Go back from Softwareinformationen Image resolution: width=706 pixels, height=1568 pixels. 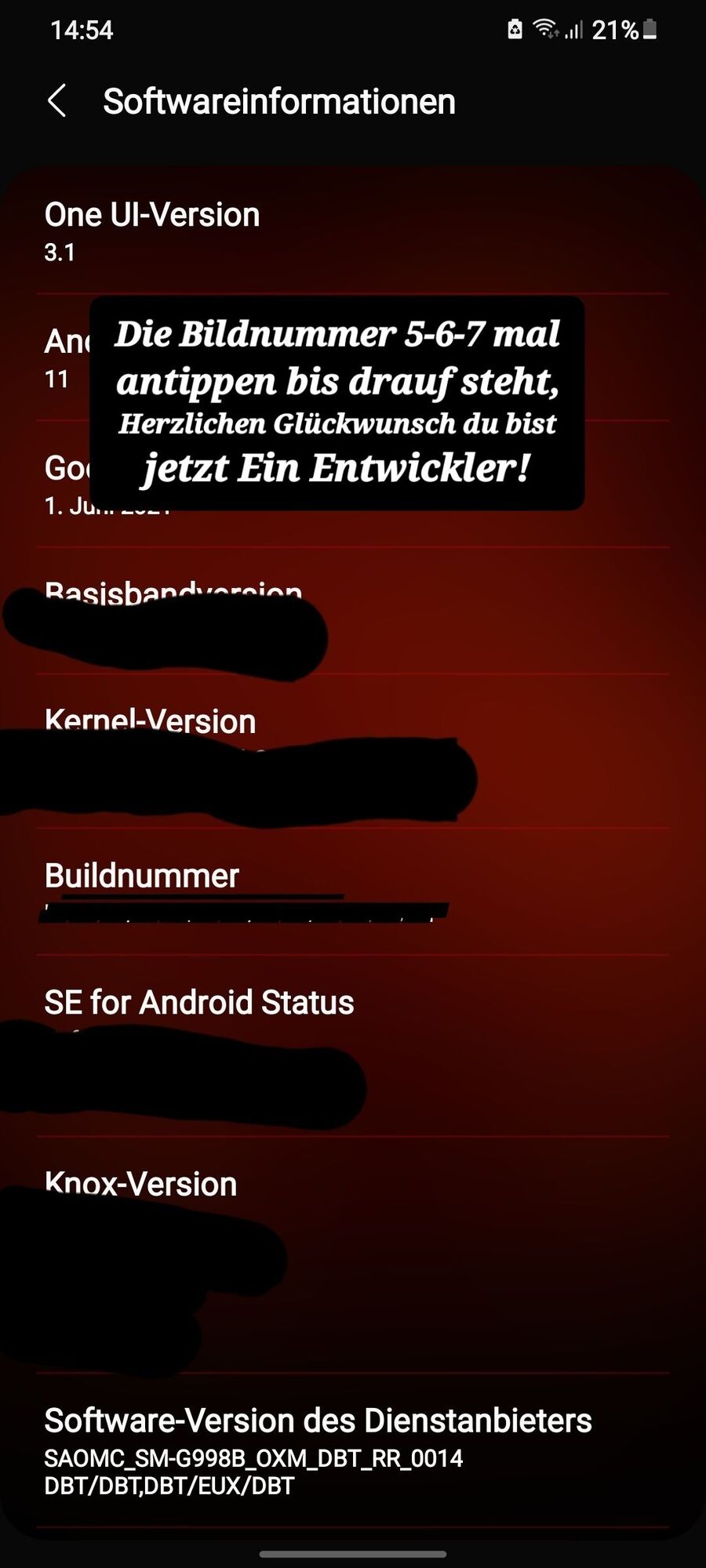(x=56, y=101)
